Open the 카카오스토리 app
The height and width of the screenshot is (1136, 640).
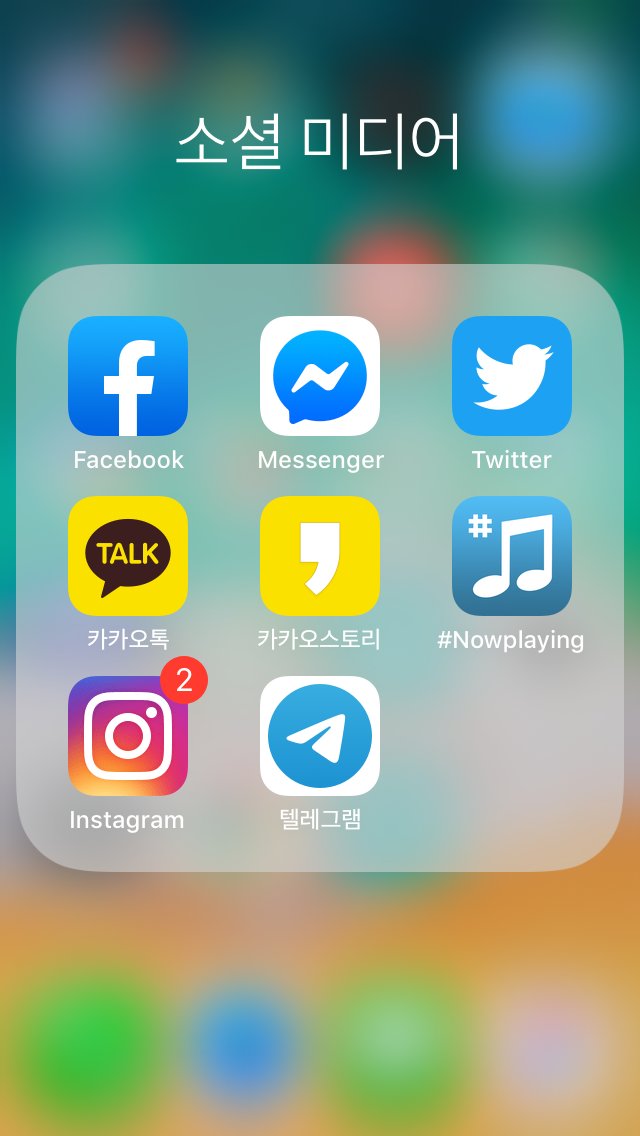tap(320, 556)
